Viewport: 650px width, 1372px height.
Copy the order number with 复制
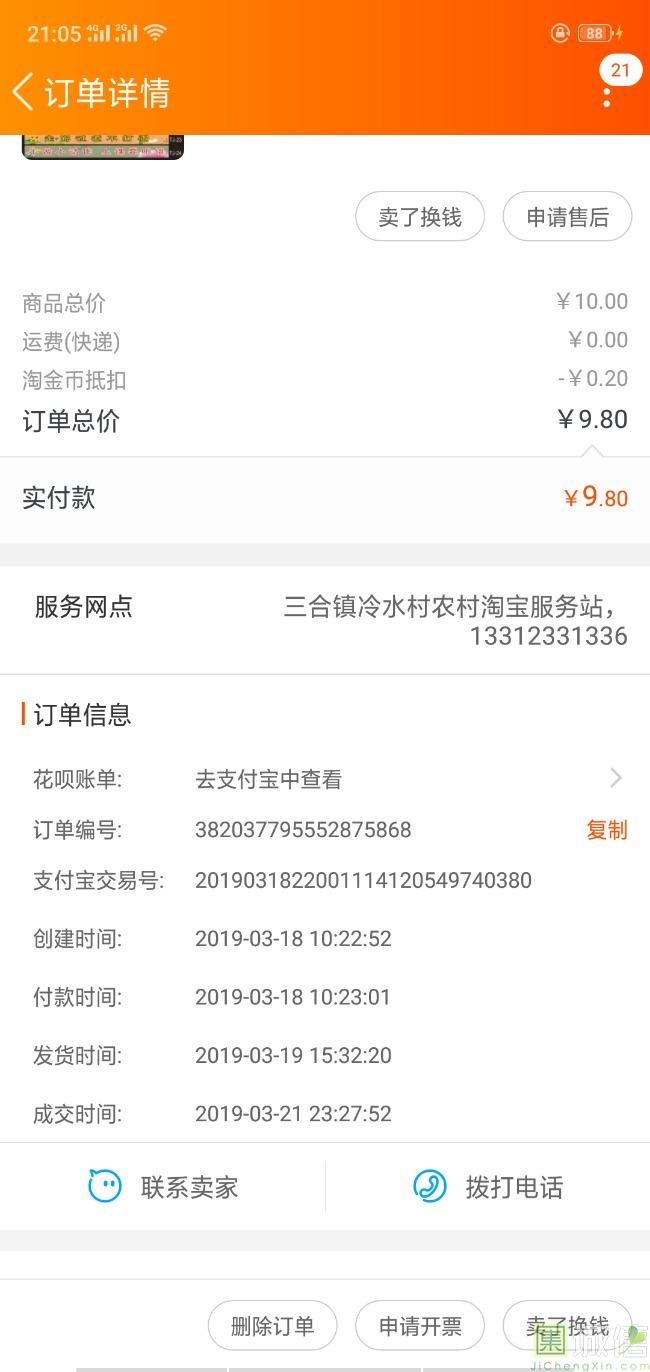tap(606, 830)
